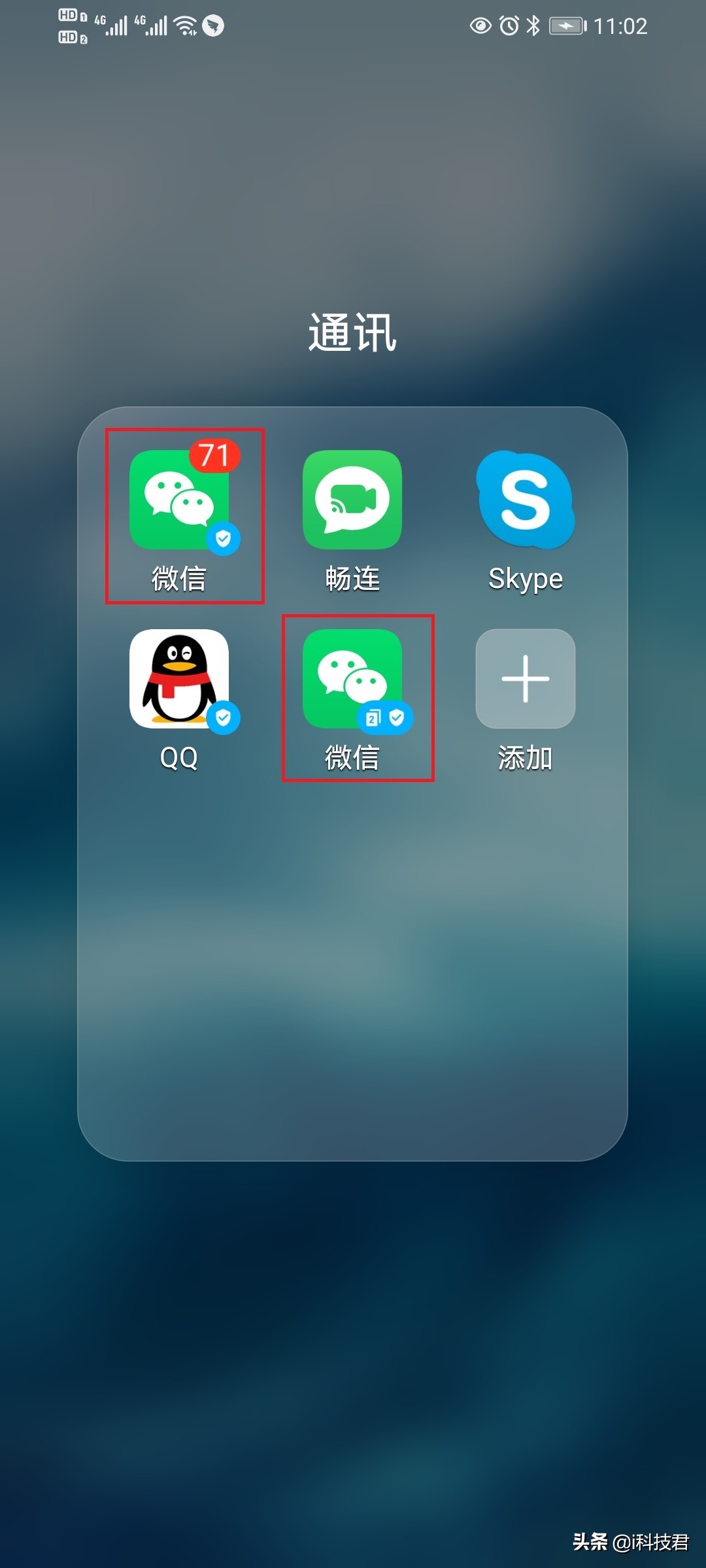Tap the battery charging indicator

tap(566, 26)
